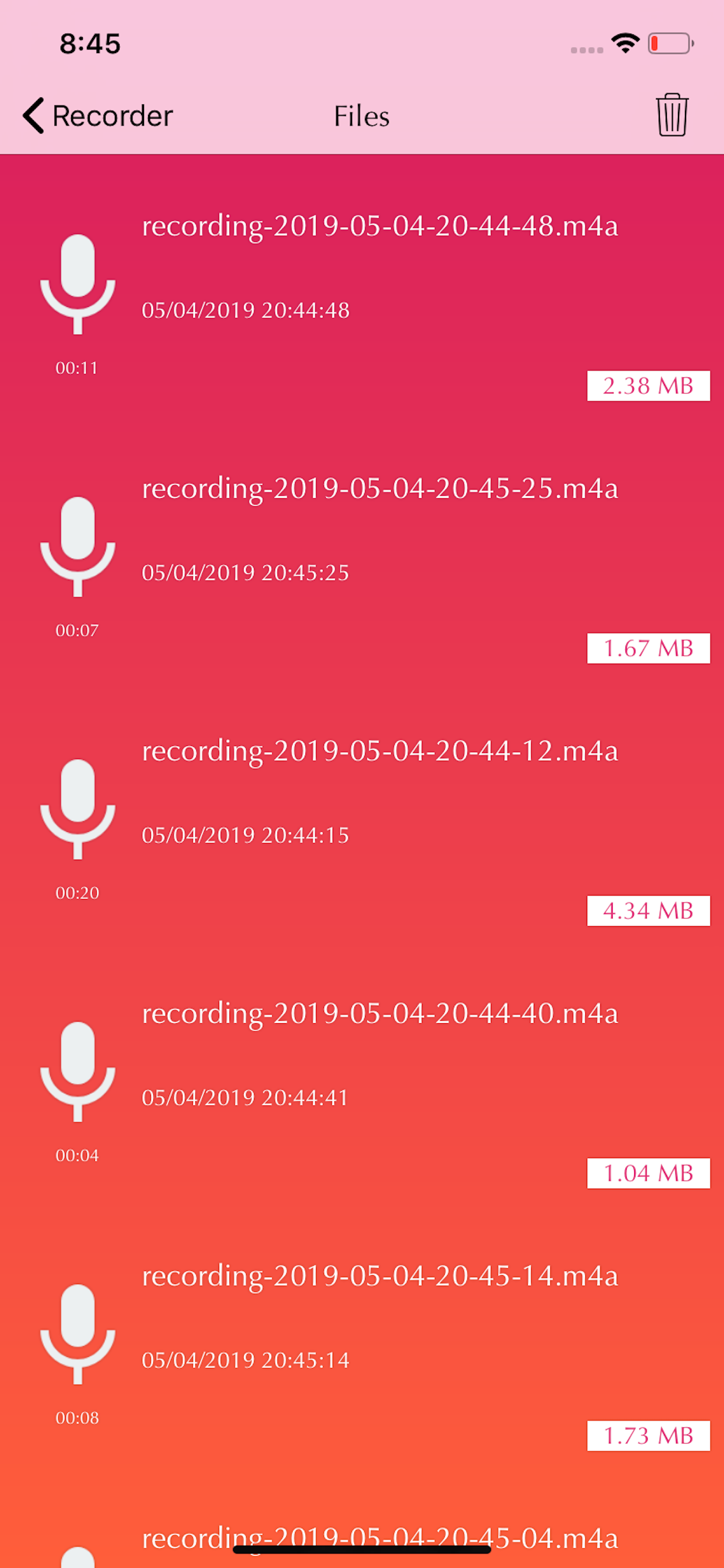The height and width of the screenshot is (1568, 724).
Task: Select the 00:20 duration label
Action: pos(77,892)
